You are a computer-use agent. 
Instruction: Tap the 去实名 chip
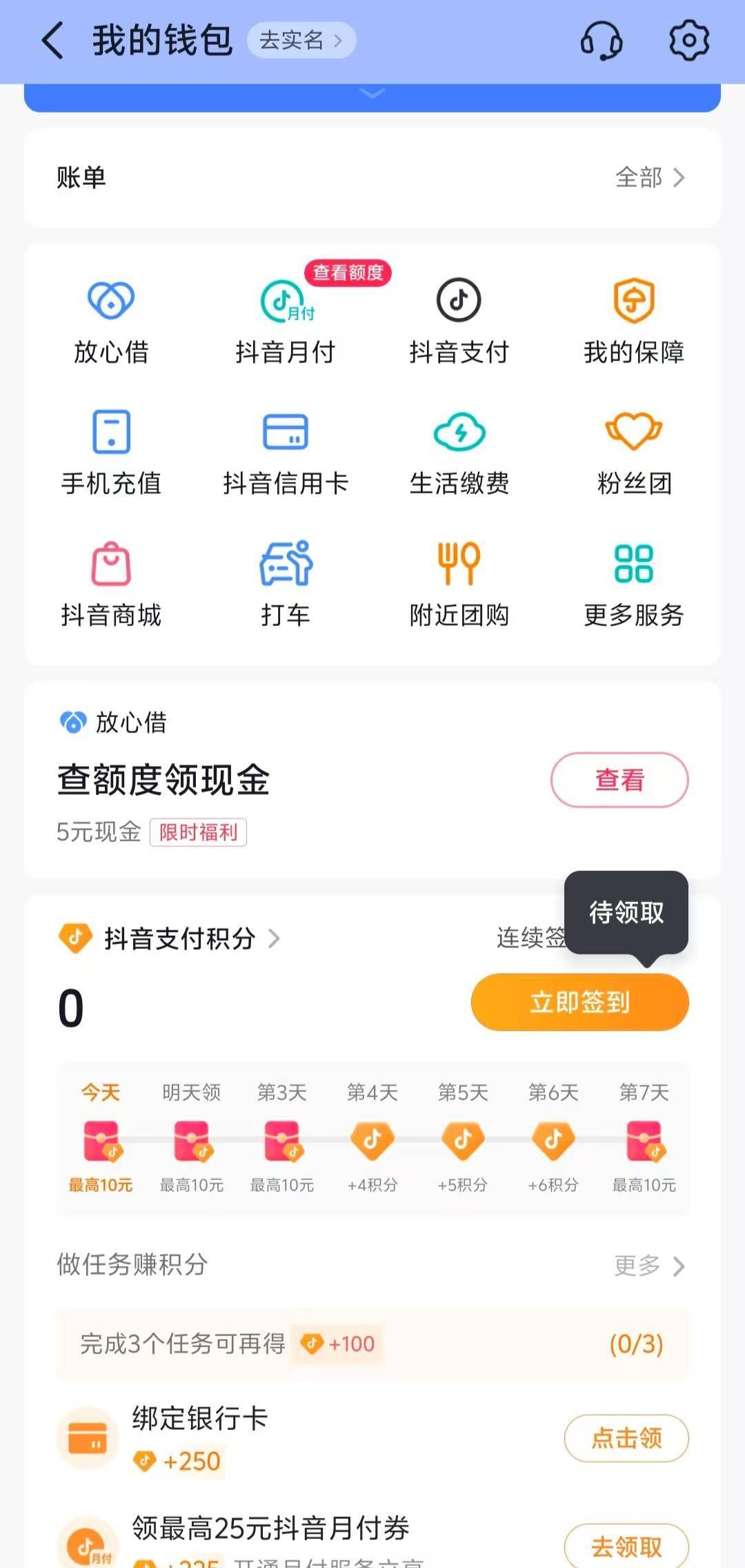click(x=301, y=41)
